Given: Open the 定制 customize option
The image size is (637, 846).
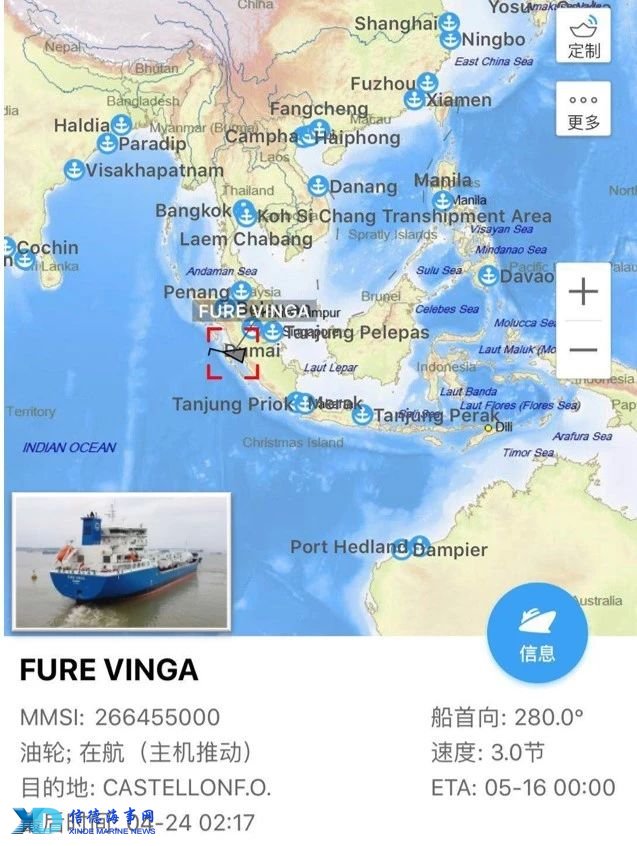Looking at the screenshot, I should tap(583, 36).
